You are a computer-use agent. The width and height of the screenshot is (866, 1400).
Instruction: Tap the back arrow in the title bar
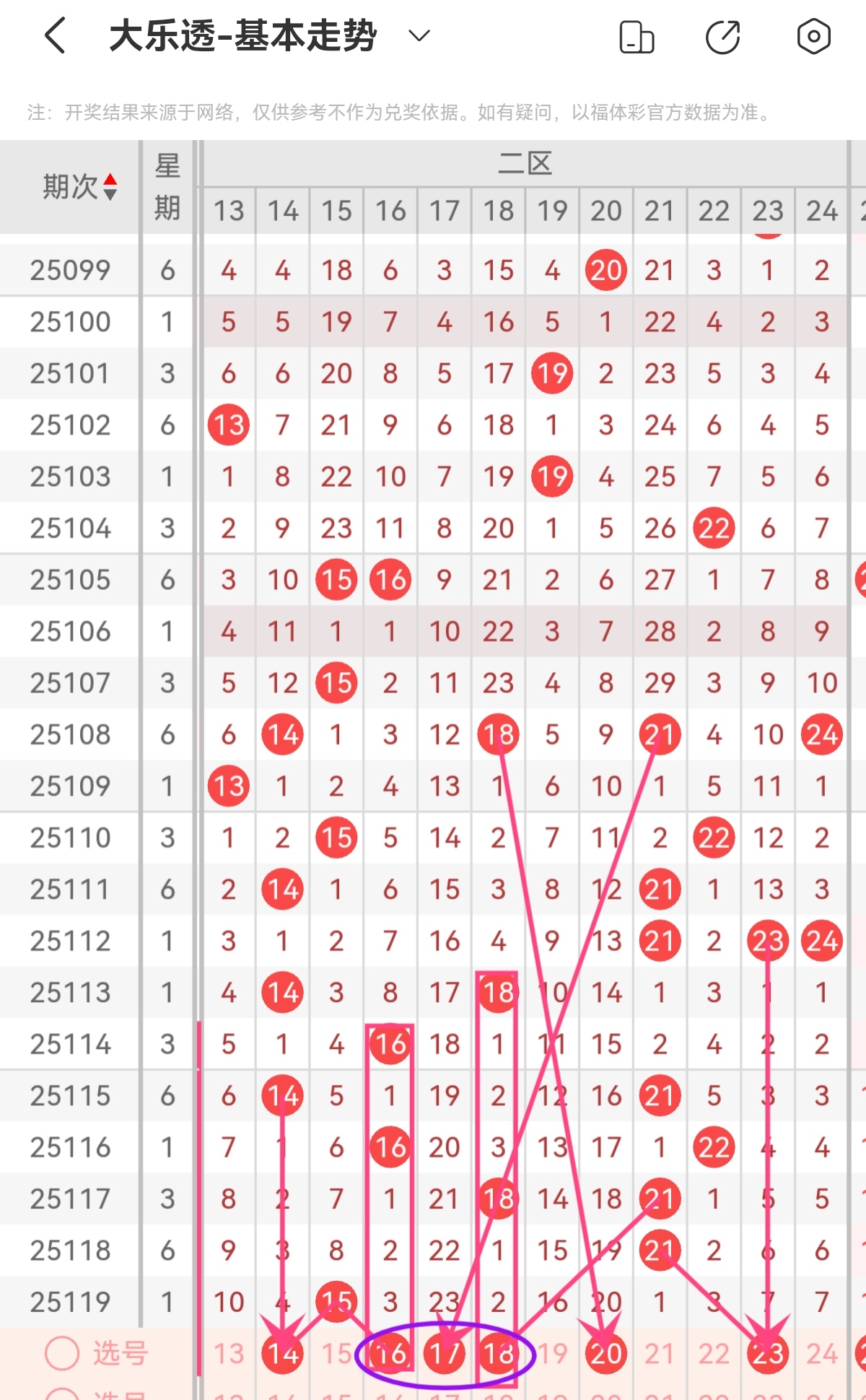pyautogui.click(x=55, y=35)
